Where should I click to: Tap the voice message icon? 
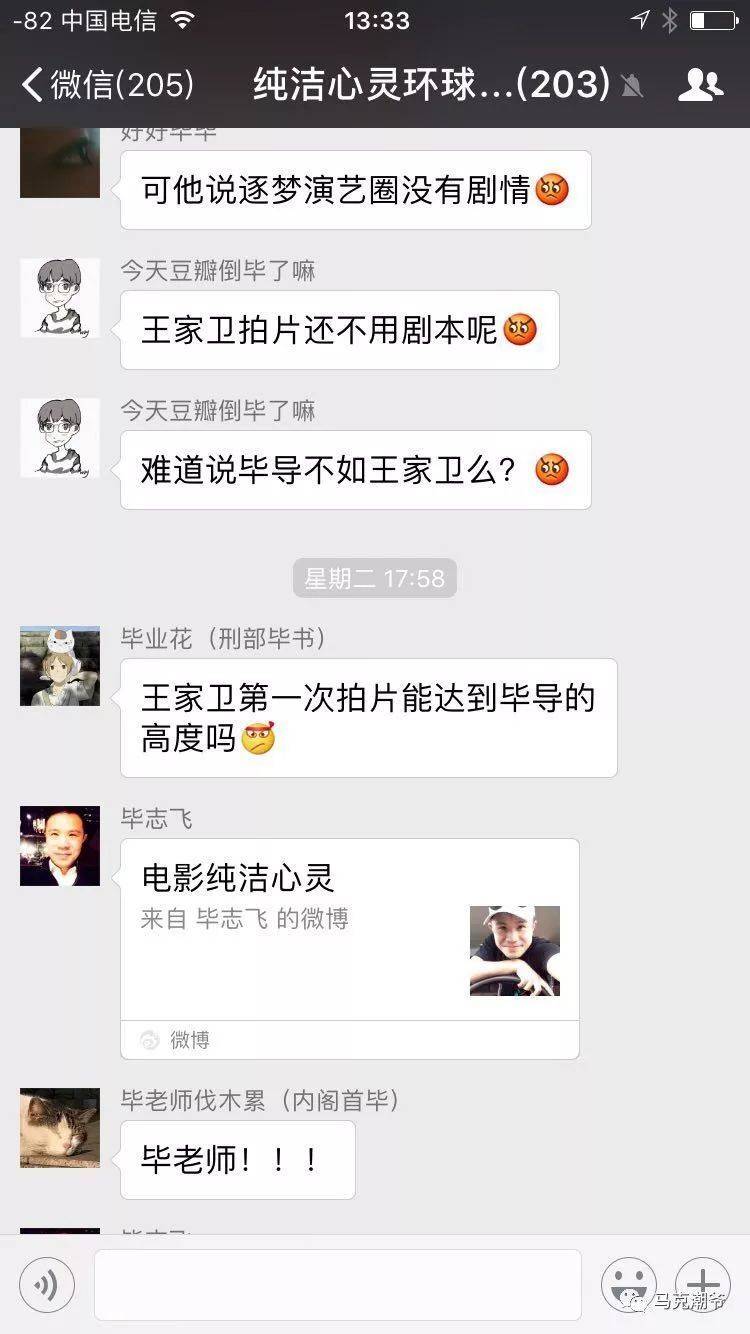click(x=47, y=1285)
